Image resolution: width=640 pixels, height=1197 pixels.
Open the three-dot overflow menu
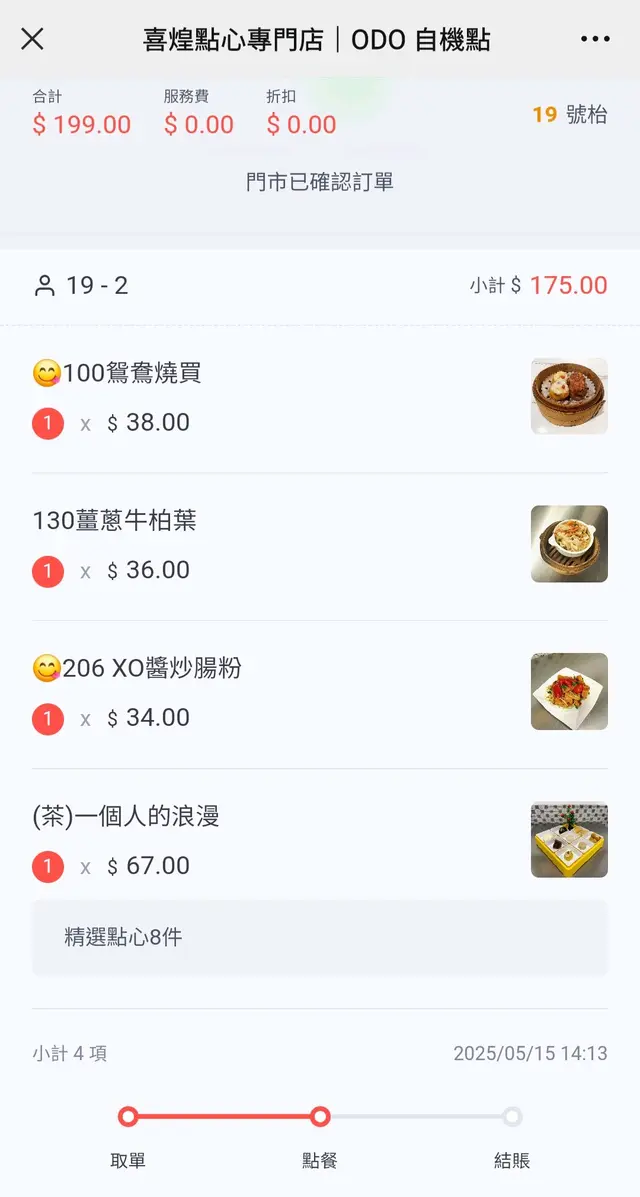[x=595, y=39]
